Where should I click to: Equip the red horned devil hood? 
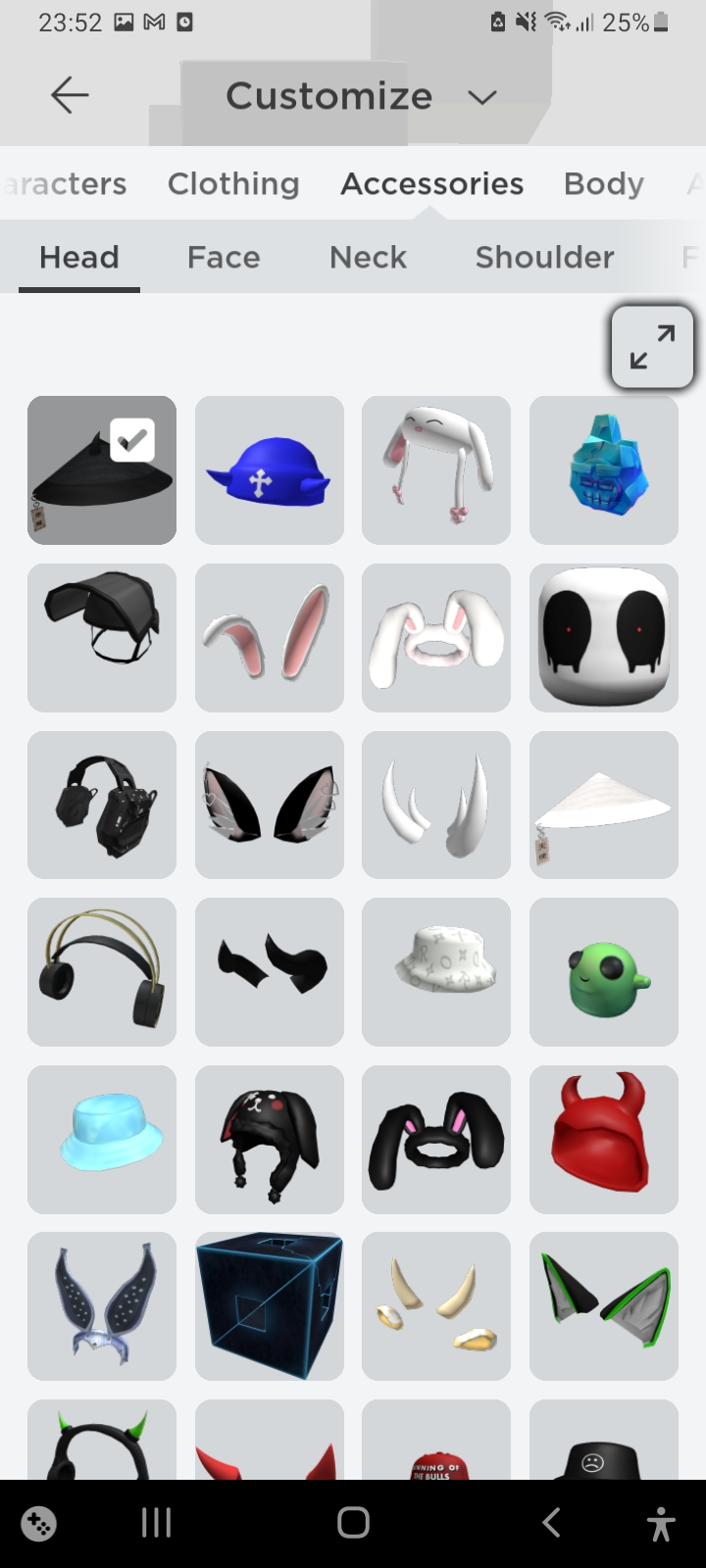604,1139
